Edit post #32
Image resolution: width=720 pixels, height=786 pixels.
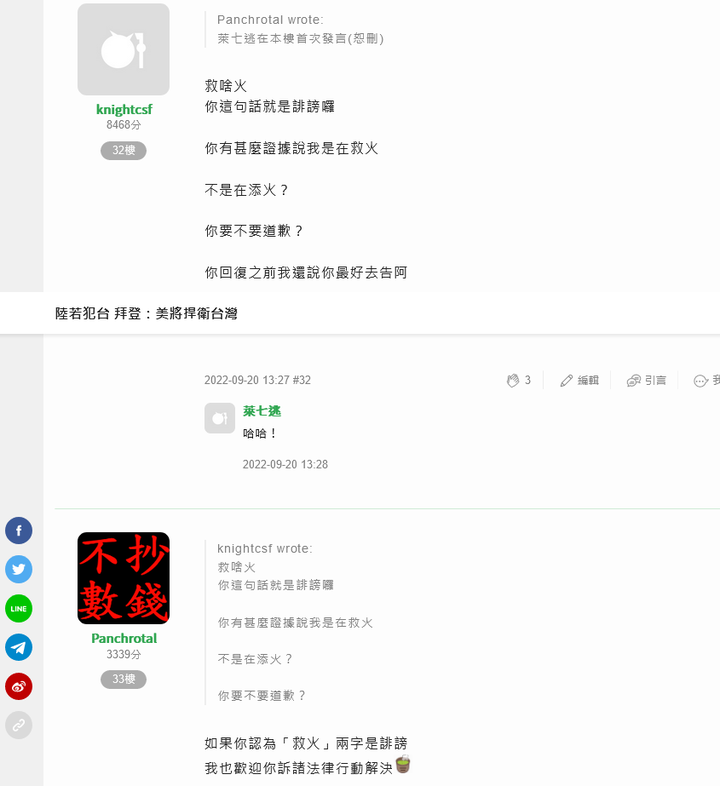click(579, 380)
